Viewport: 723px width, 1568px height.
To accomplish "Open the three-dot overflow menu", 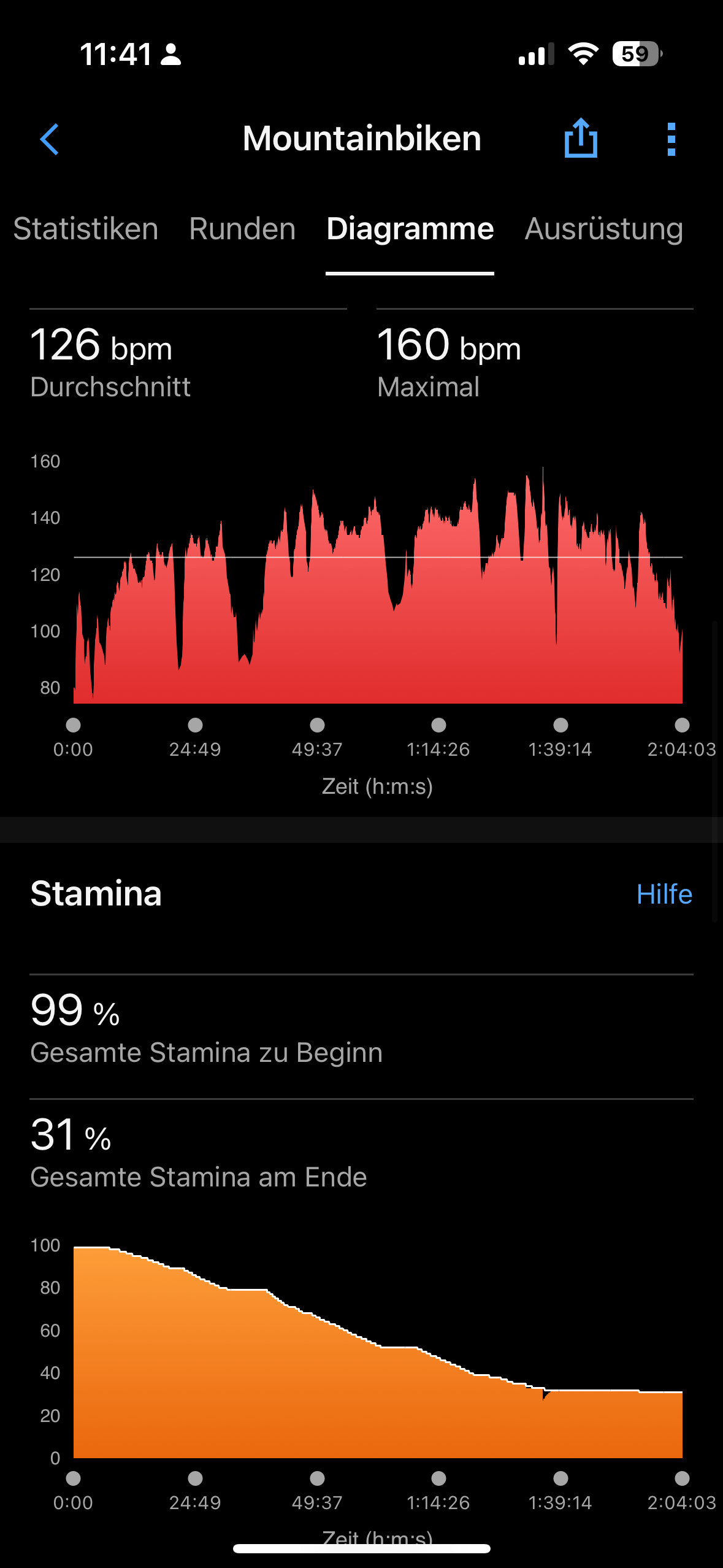I will (671, 139).
